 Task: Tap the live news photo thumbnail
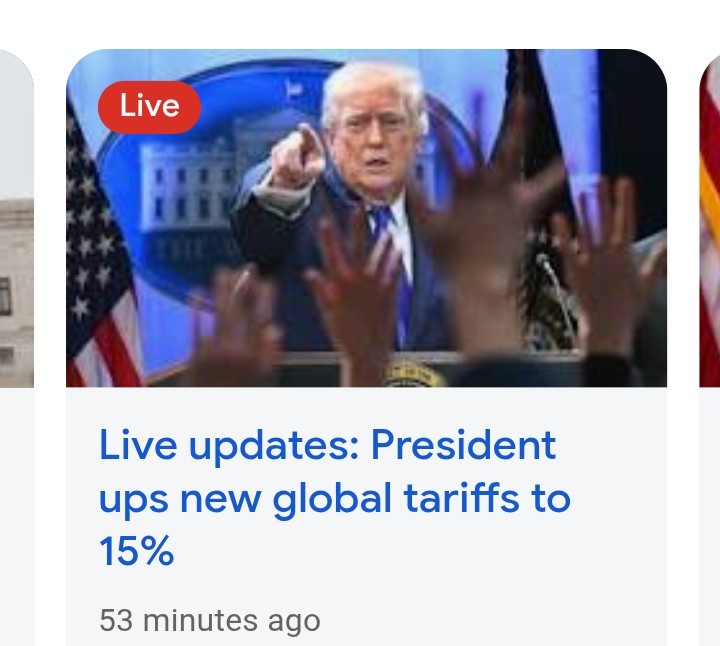pyautogui.click(x=366, y=218)
